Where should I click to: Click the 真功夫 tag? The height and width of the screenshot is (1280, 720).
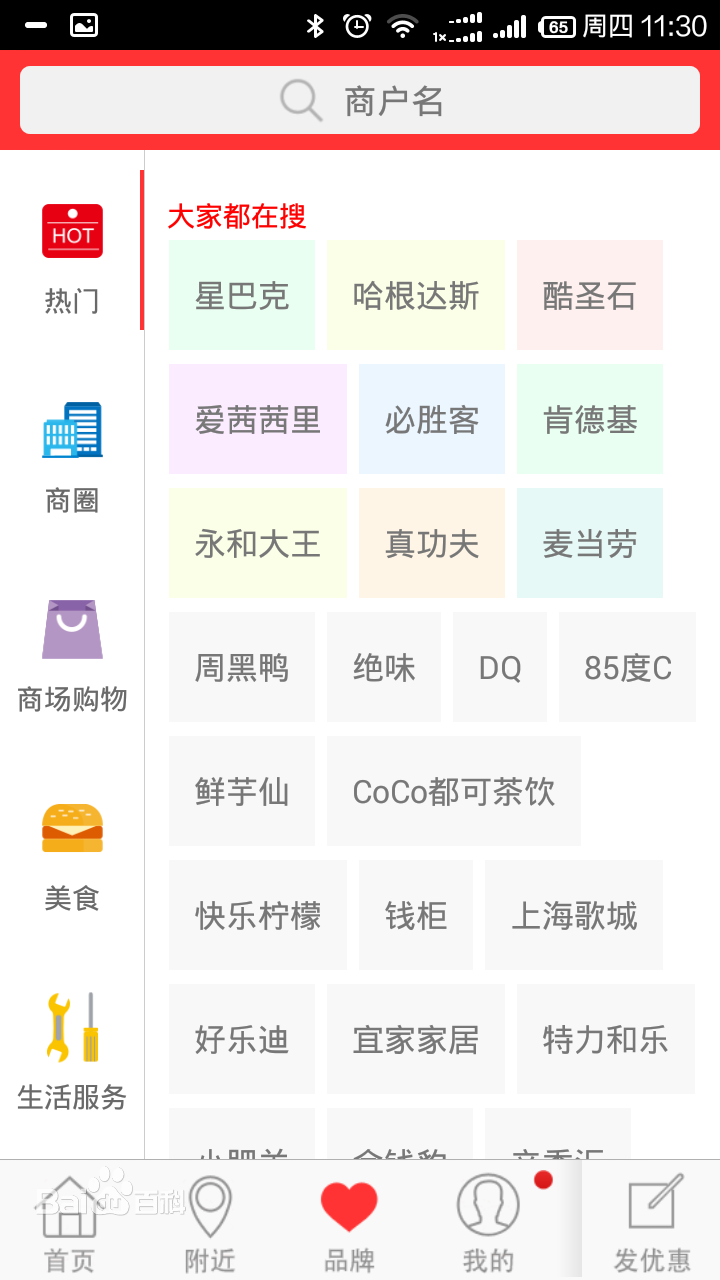point(431,543)
